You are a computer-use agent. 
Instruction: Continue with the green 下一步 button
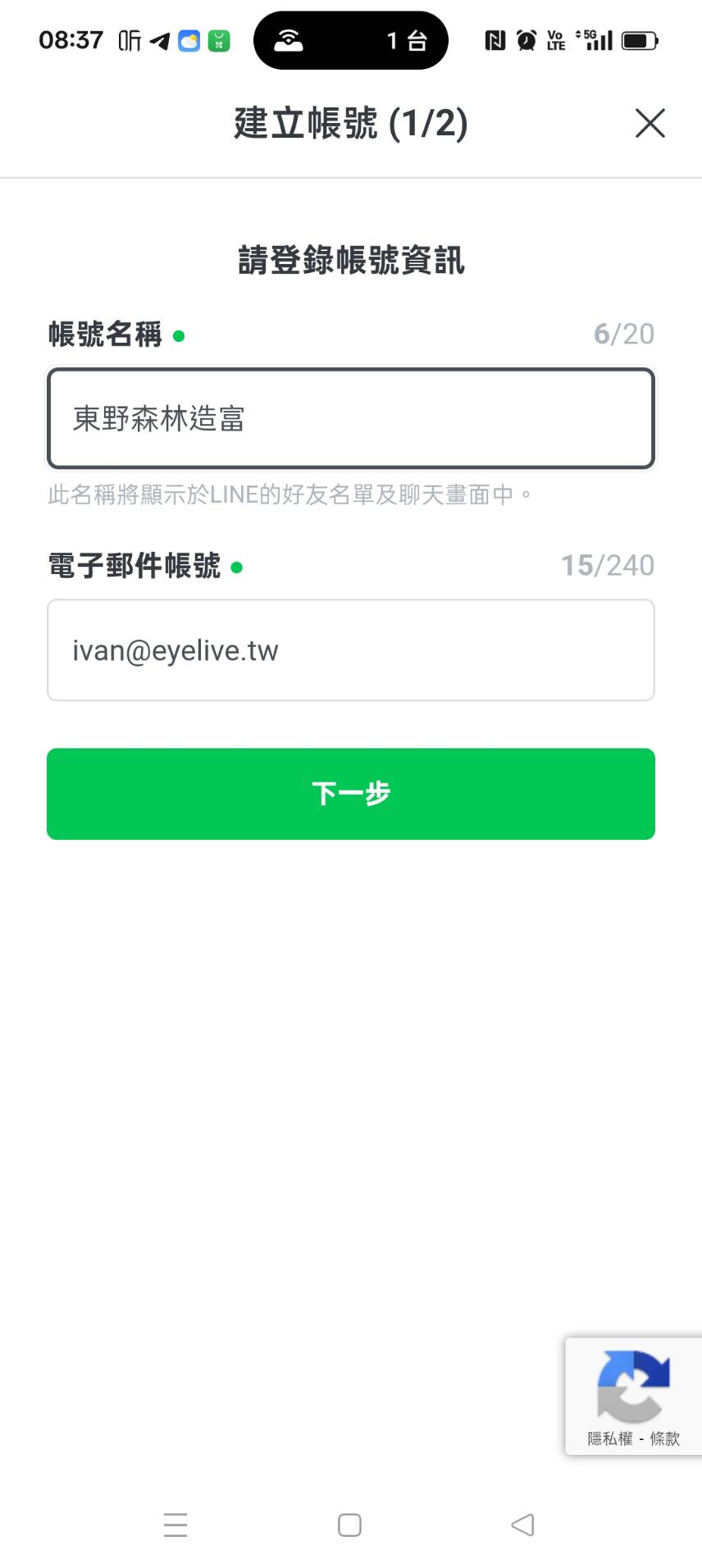click(351, 794)
